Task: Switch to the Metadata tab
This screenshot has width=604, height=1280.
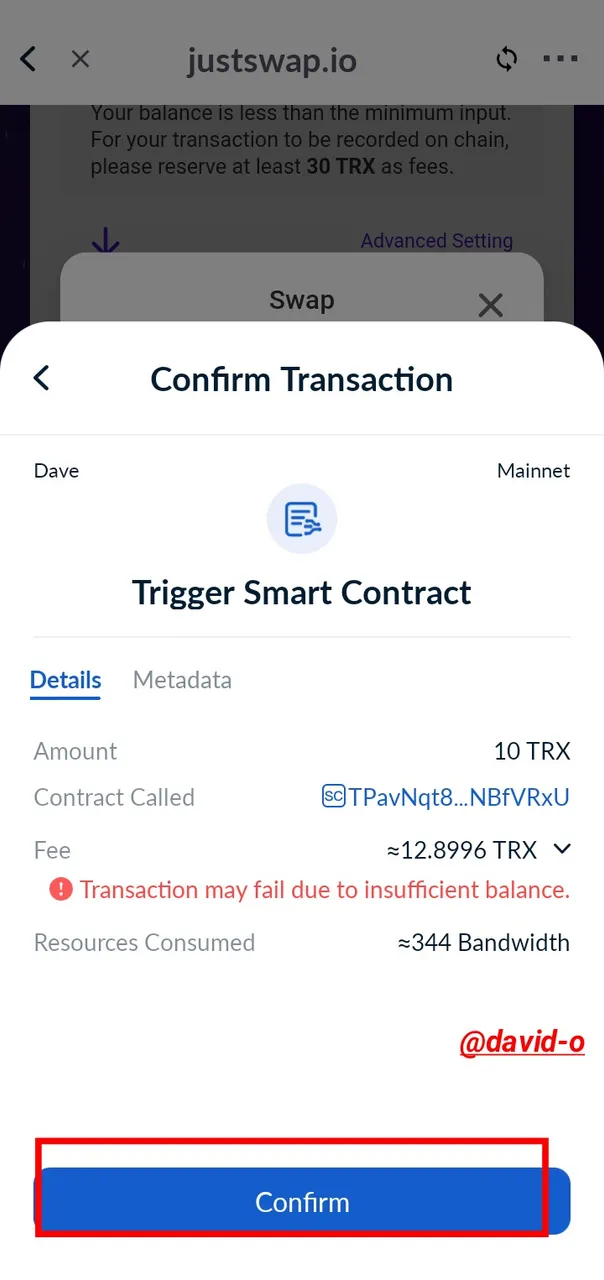Action: coord(182,680)
